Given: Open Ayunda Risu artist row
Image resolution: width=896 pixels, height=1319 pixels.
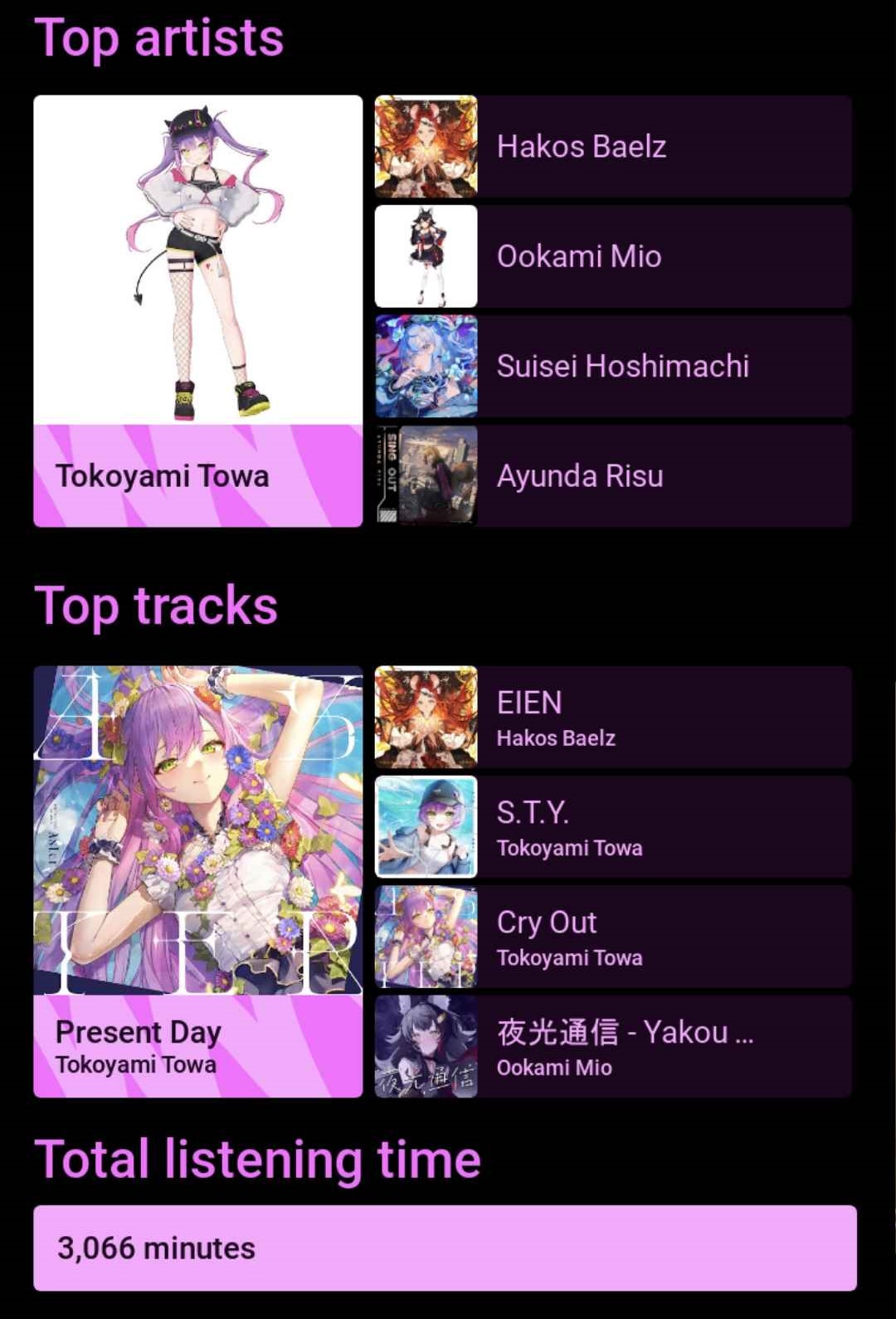Looking at the screenshot, I should click(612, 476).
